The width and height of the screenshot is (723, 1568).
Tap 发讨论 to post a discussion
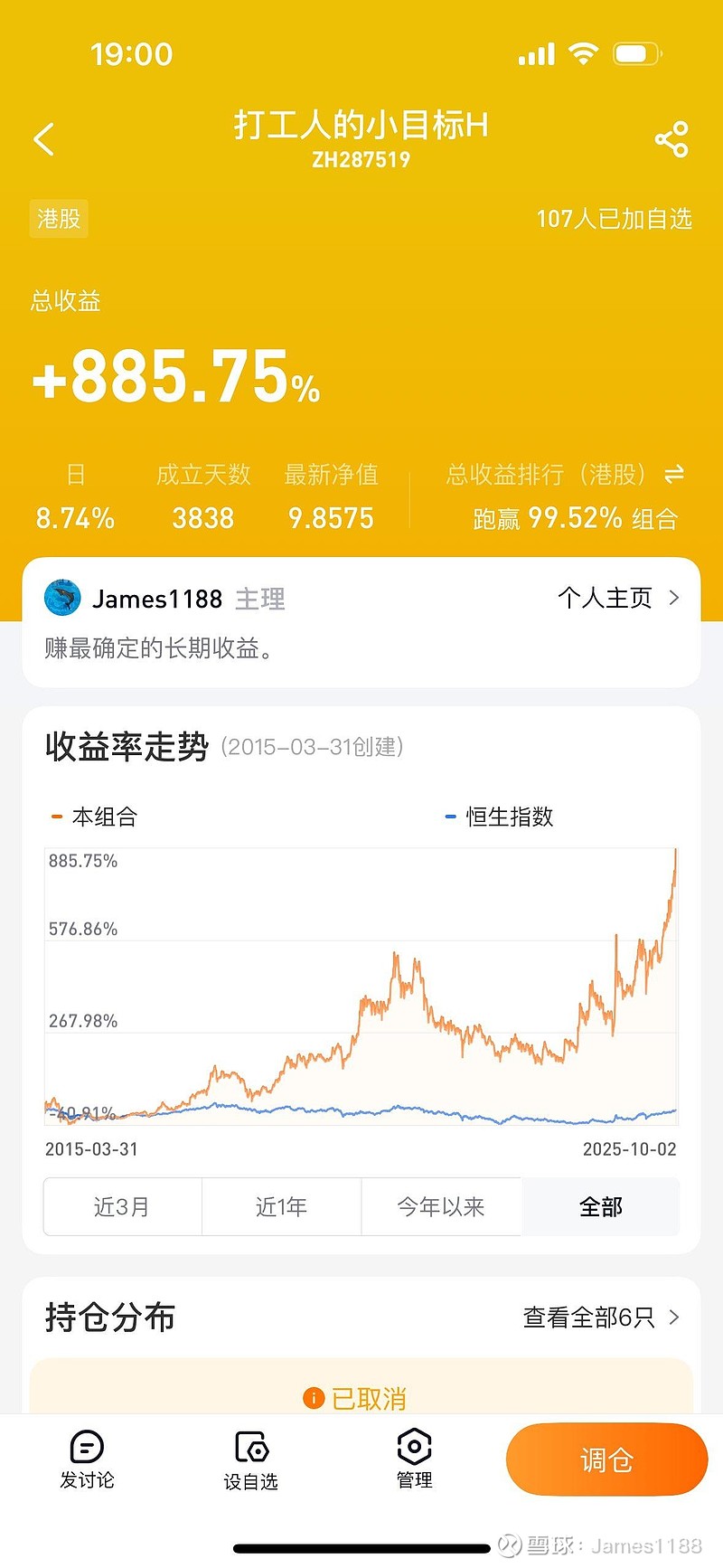pos(87,1459)
